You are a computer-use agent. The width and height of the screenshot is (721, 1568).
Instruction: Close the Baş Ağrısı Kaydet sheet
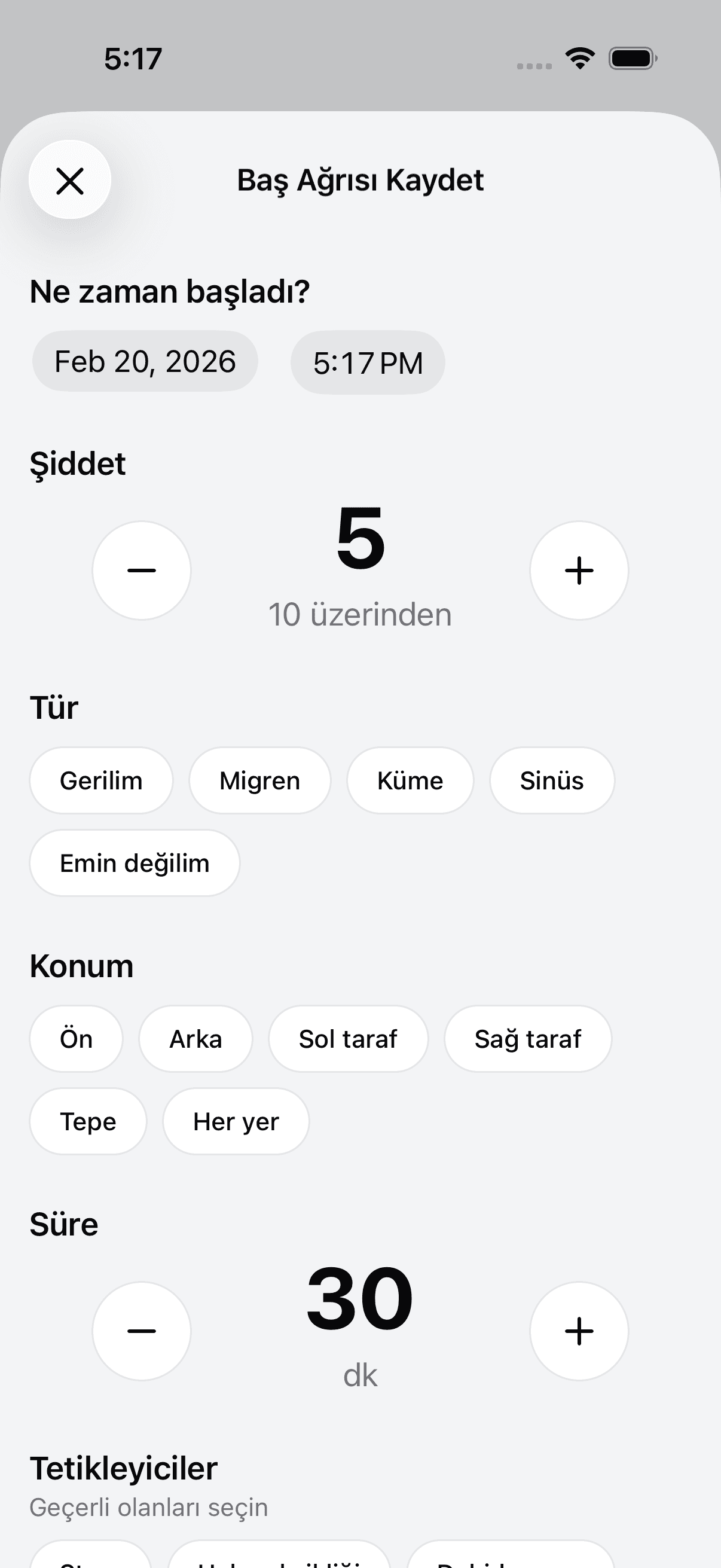70,180
